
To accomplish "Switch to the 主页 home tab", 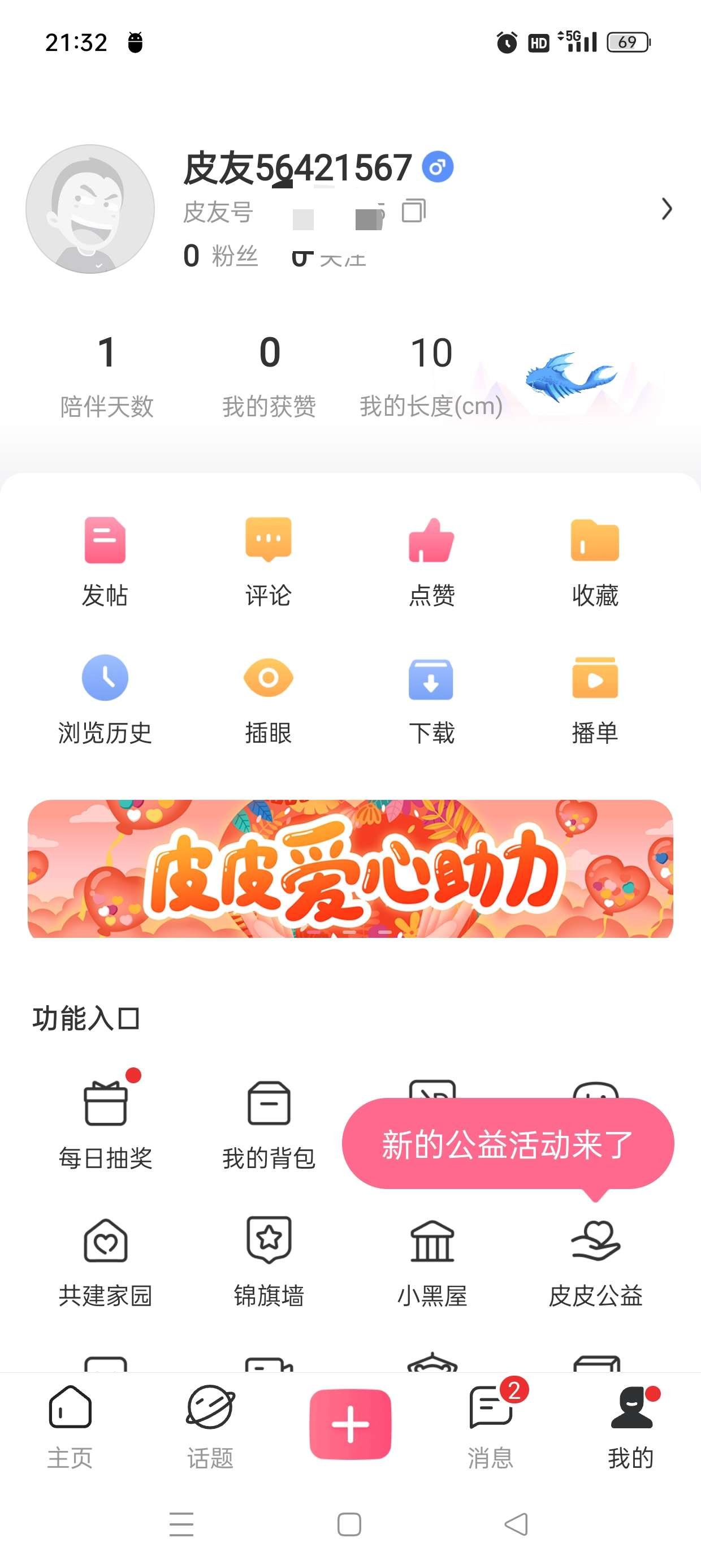I will (70, 1425).
